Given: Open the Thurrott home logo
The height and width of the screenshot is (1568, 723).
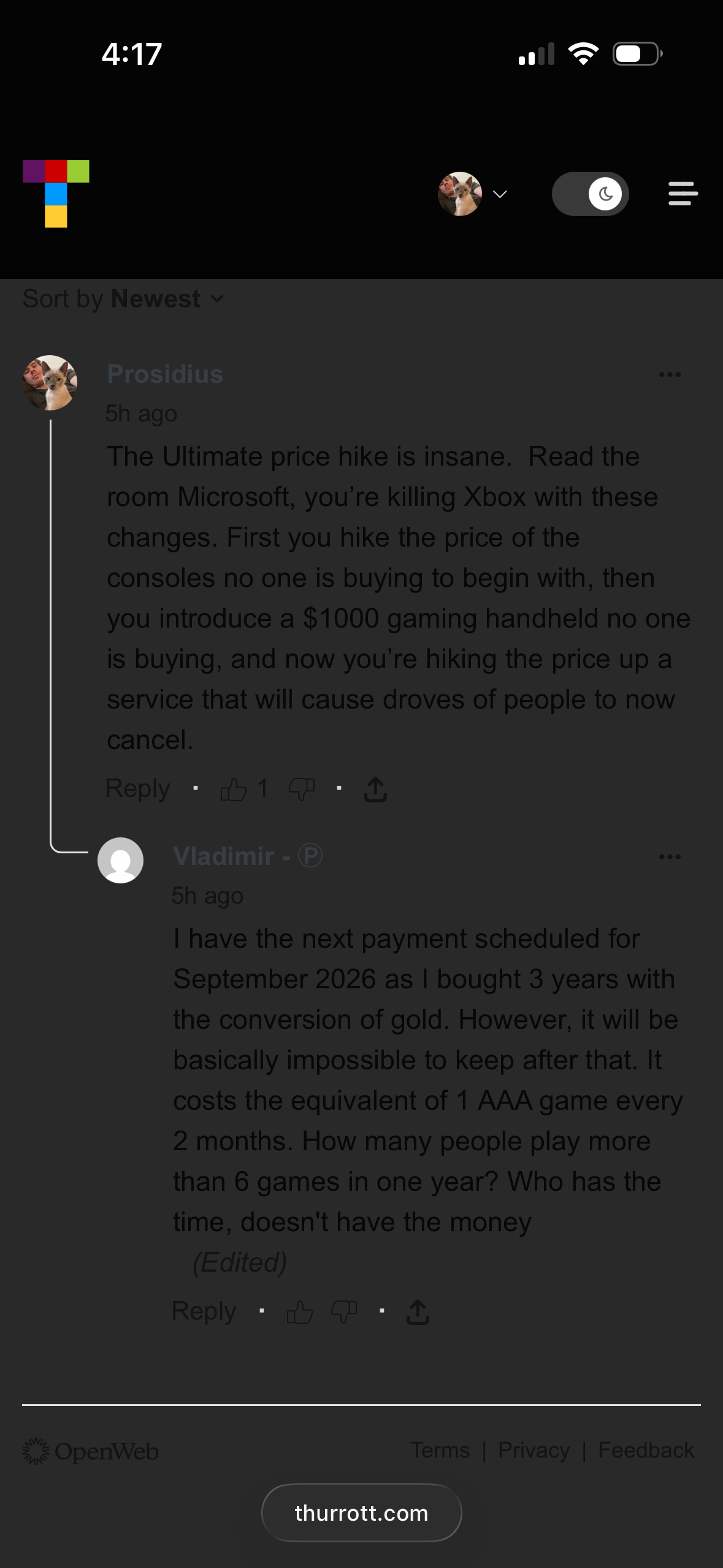Looking at the screenshot, I should (x=56, y=194).
